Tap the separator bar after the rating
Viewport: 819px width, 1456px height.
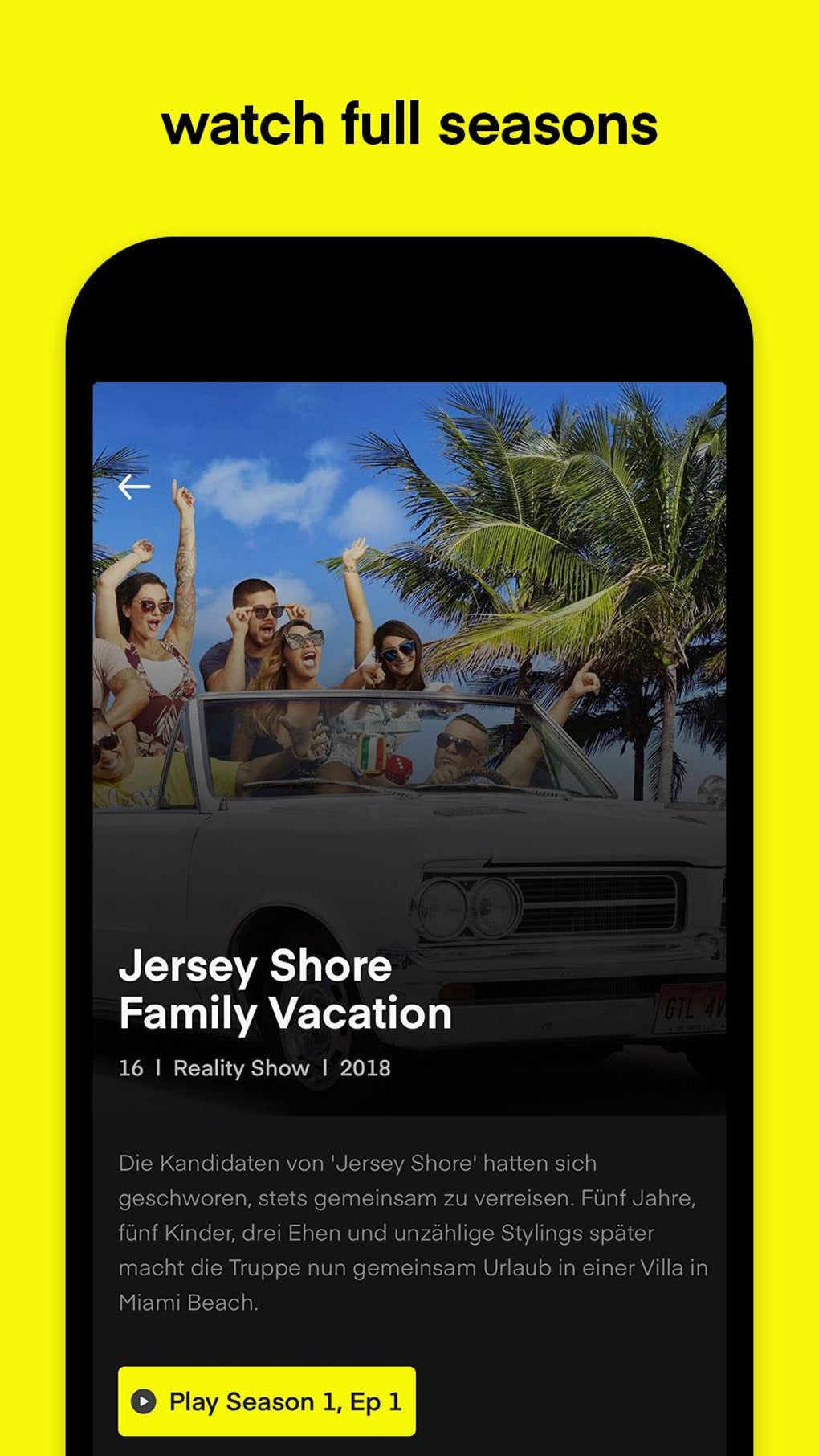pyautogui.click(x=158, y=1067)
